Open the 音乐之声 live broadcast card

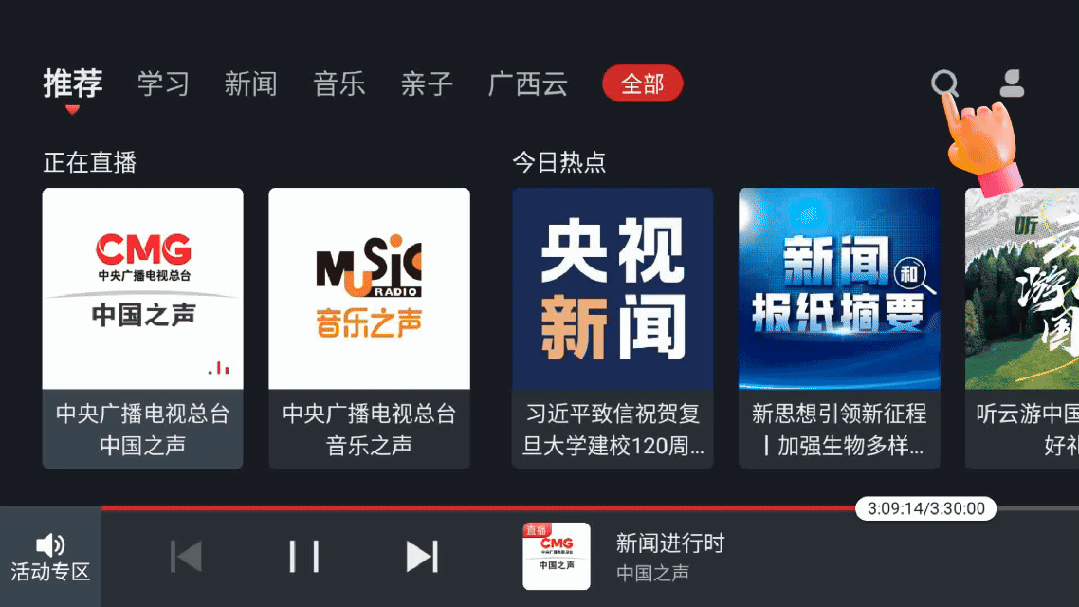pos(369,328)
